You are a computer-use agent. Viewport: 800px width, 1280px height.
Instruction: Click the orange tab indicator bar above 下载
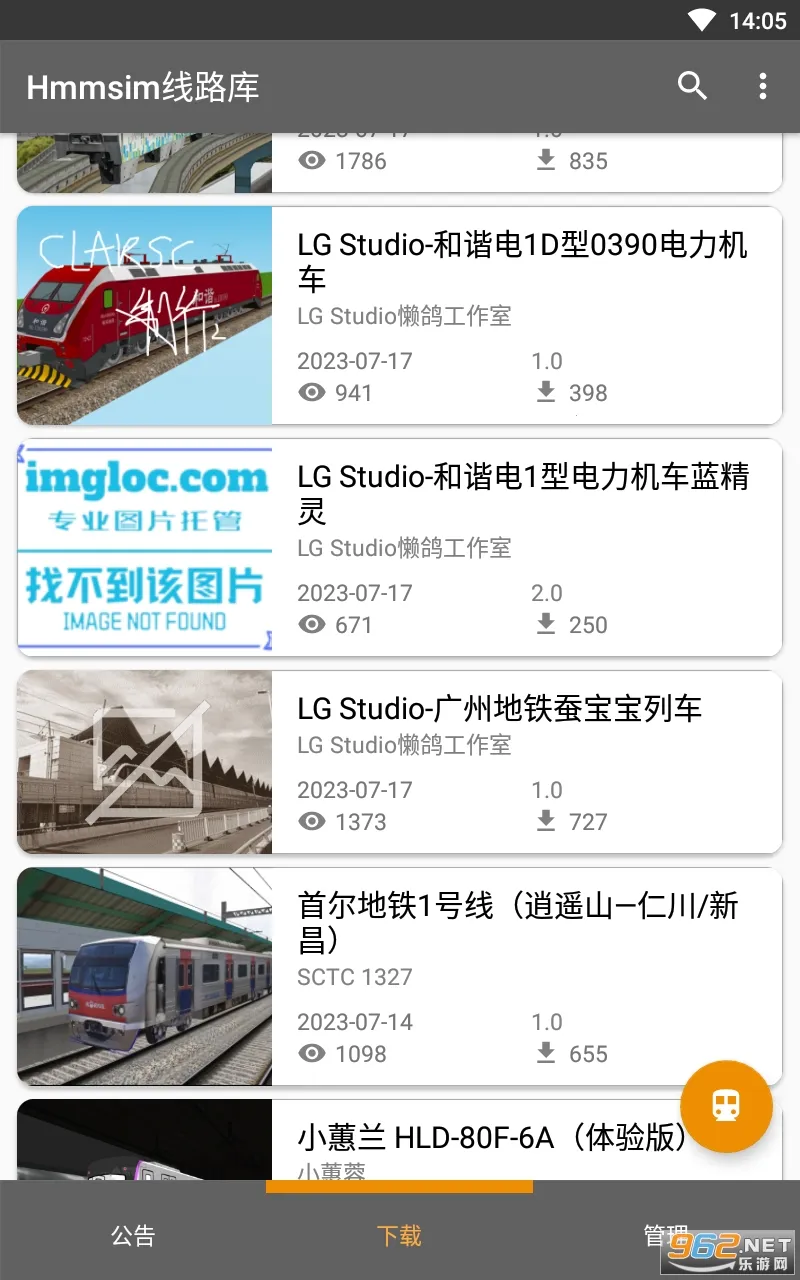pos(398,1188)
